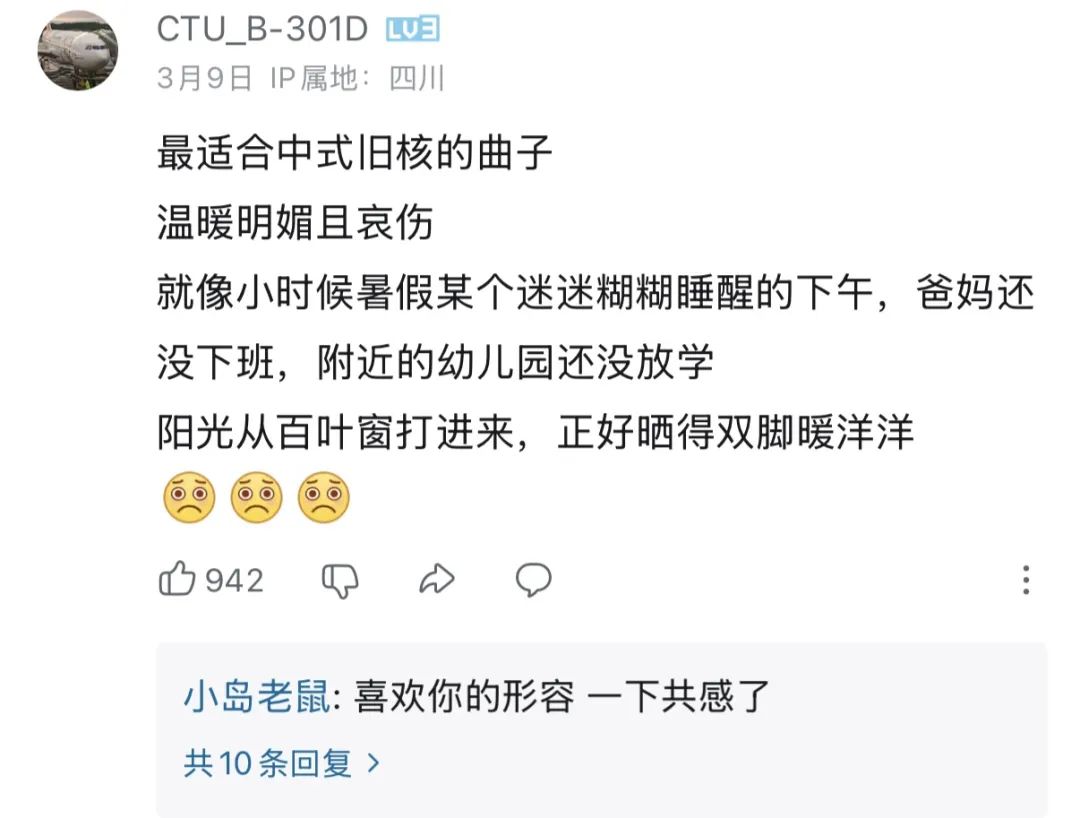The width and height of the screenshot is (1080, 818).
Task: Tap the username CTU_B-301D
Action: point(263,30)
